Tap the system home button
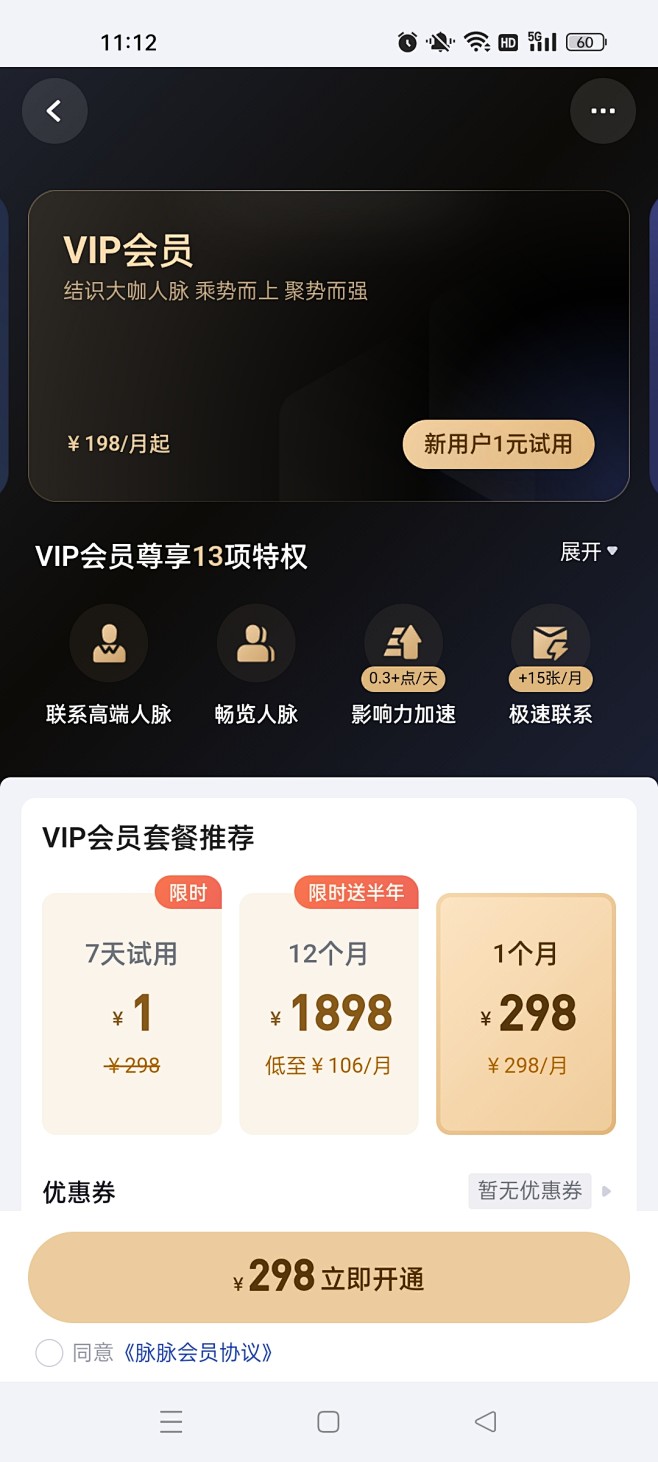 [328, 1422]
